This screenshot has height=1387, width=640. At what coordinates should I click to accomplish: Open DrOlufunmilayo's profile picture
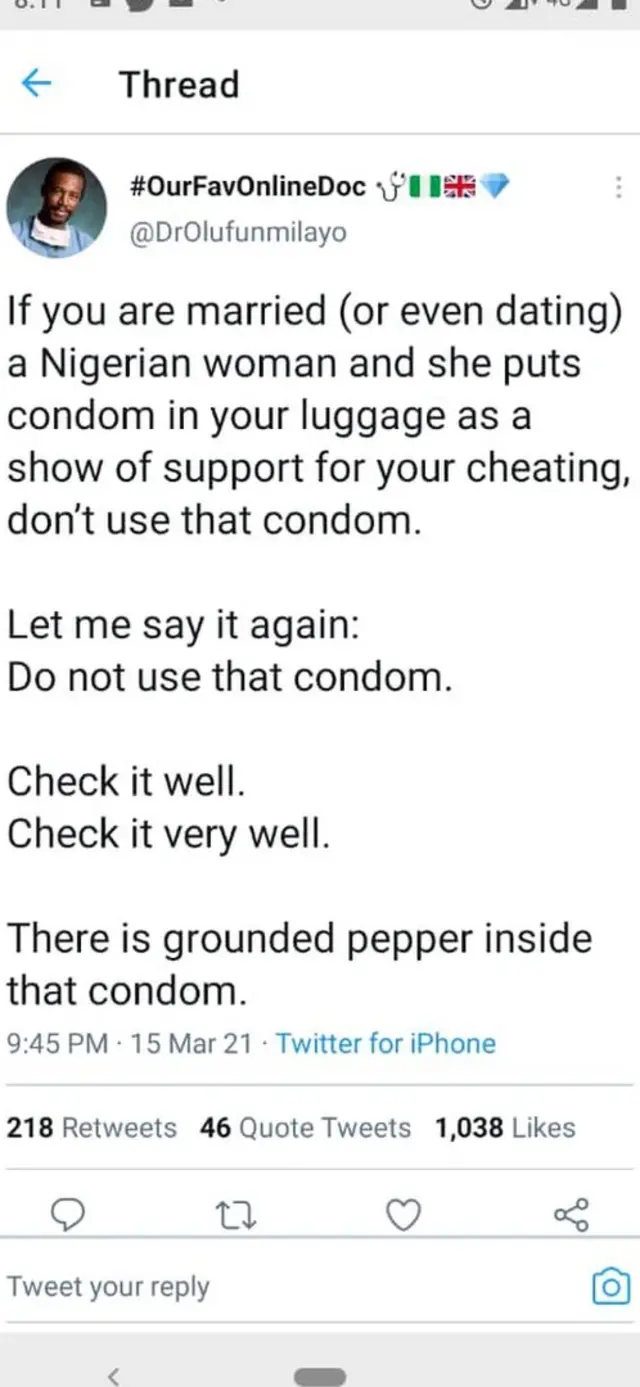coord(57,208)
